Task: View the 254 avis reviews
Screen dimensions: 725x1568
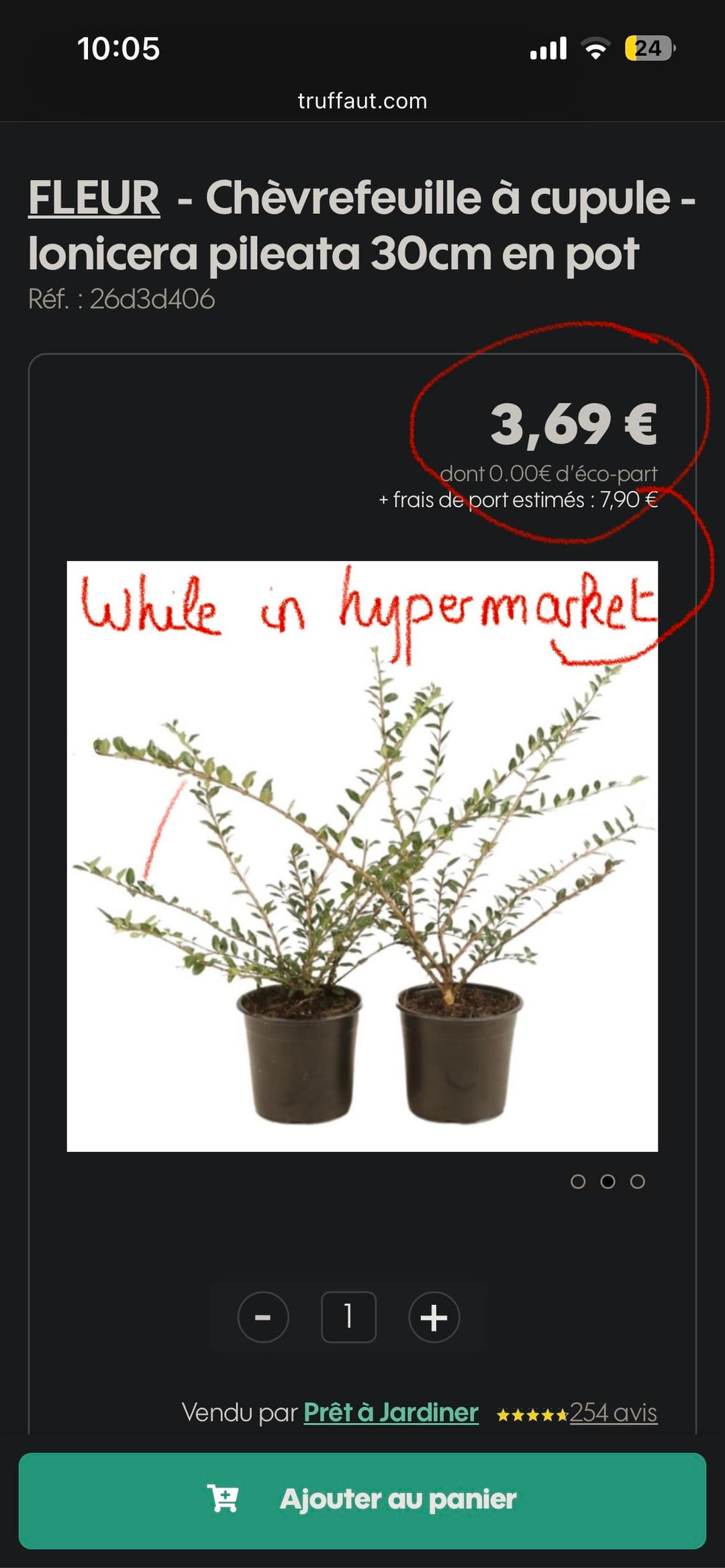Action: point(613,1412)
